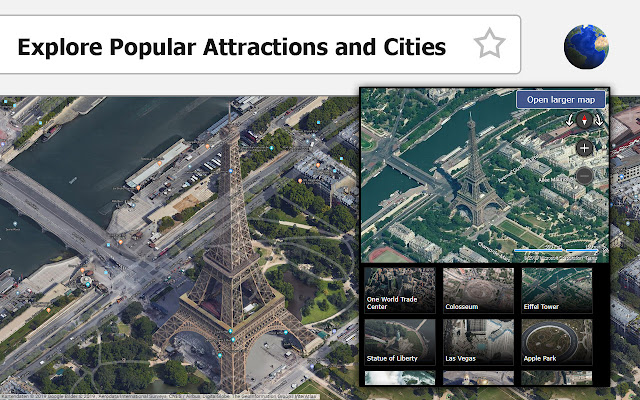Screen dimensions: 640x400
Task: View One World Trade Center
Action: pos(400,289)
